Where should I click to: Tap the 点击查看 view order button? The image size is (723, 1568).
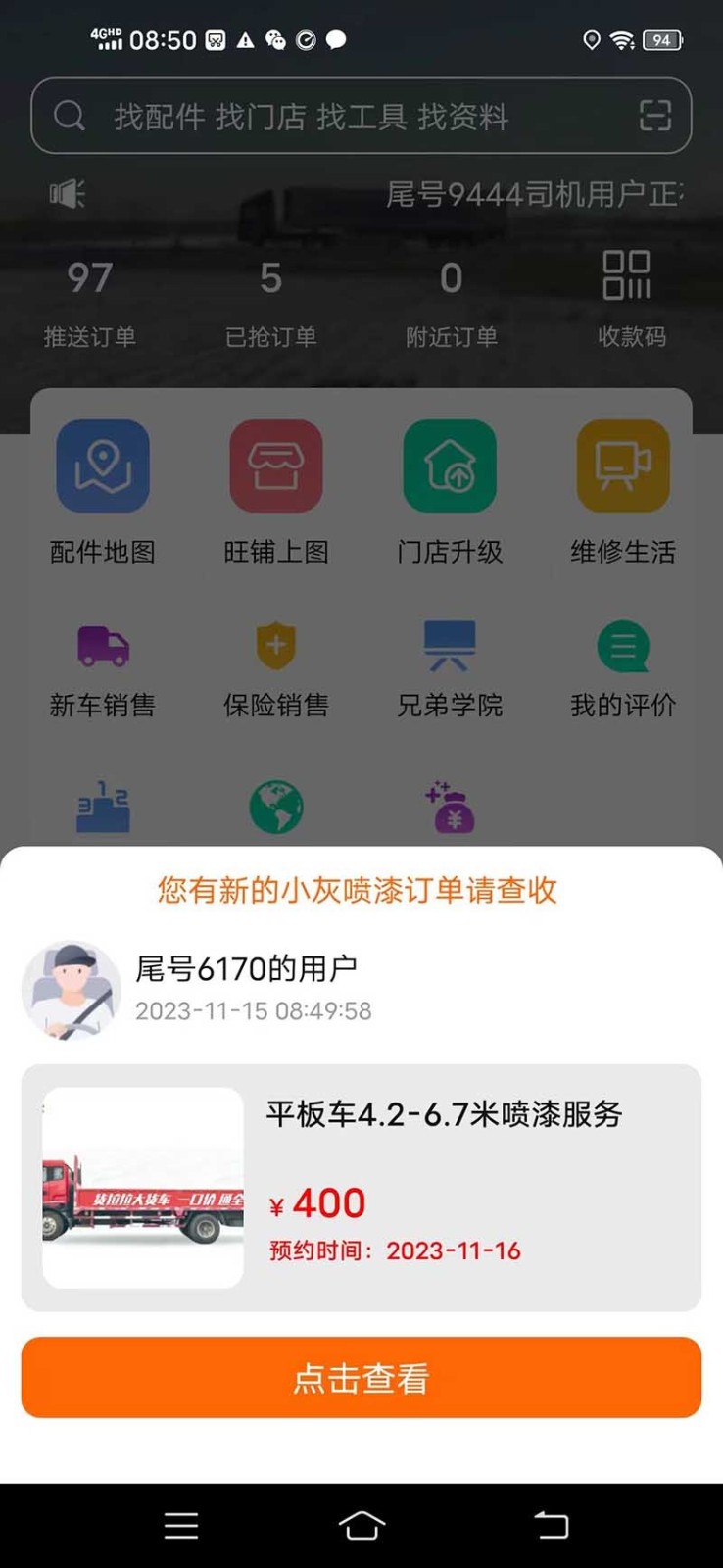pos(361,1379)
